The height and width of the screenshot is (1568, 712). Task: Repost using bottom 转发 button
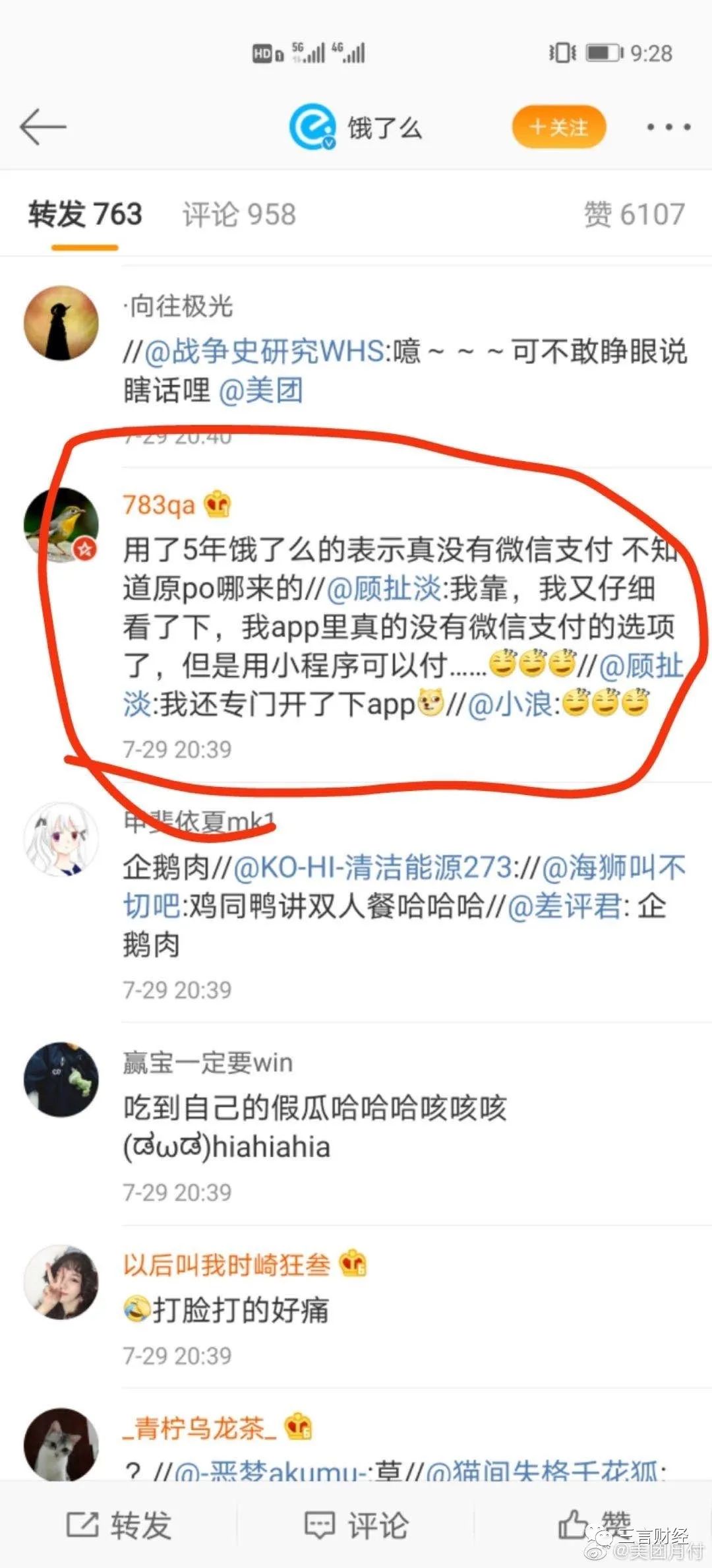click(x=119, y=1524)
